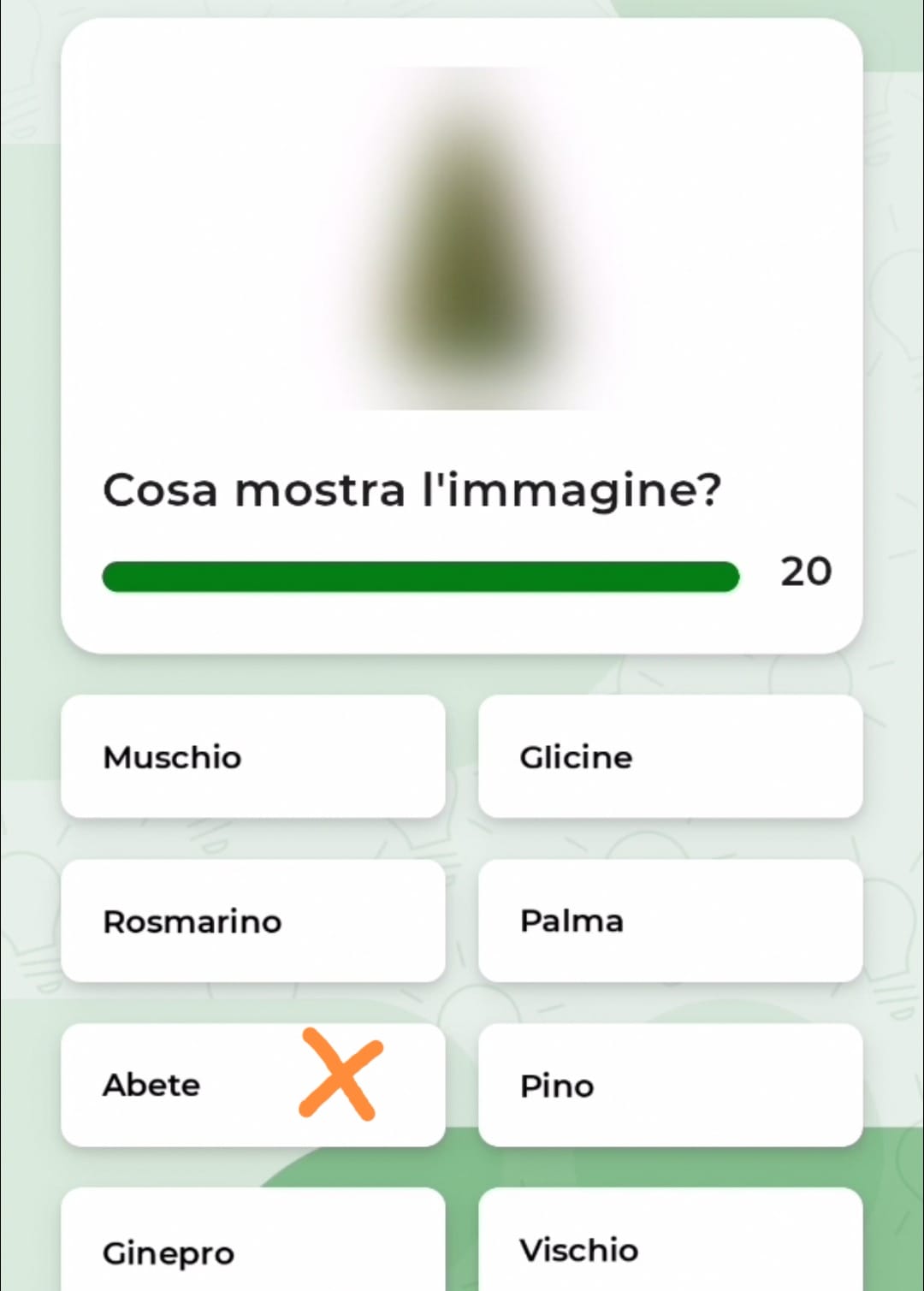Select the Muschio answer
This screenshot has height=1291, width=924.
pos(252,756)
